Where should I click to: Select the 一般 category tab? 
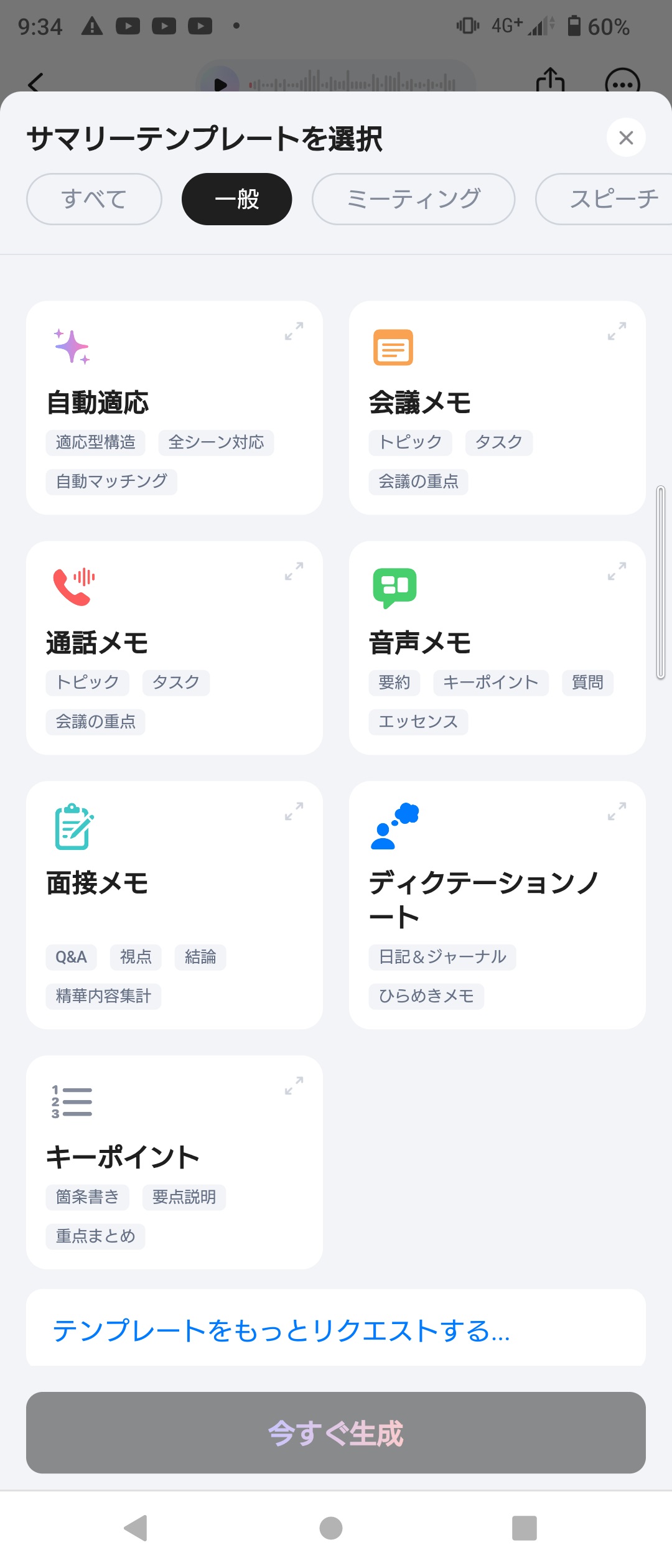(236, 199)
